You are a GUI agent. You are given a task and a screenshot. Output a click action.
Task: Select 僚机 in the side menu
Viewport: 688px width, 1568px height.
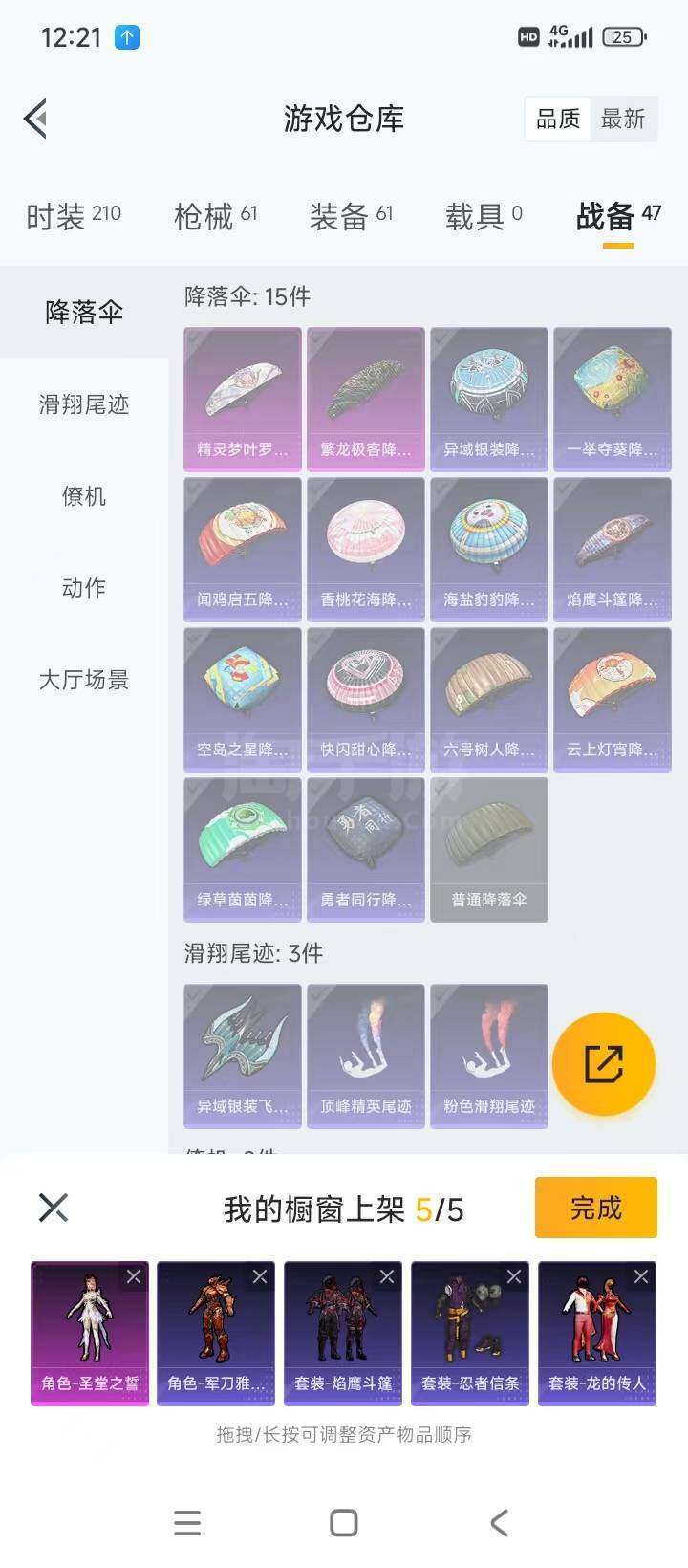pyautogui.click(x=84, y=496)
